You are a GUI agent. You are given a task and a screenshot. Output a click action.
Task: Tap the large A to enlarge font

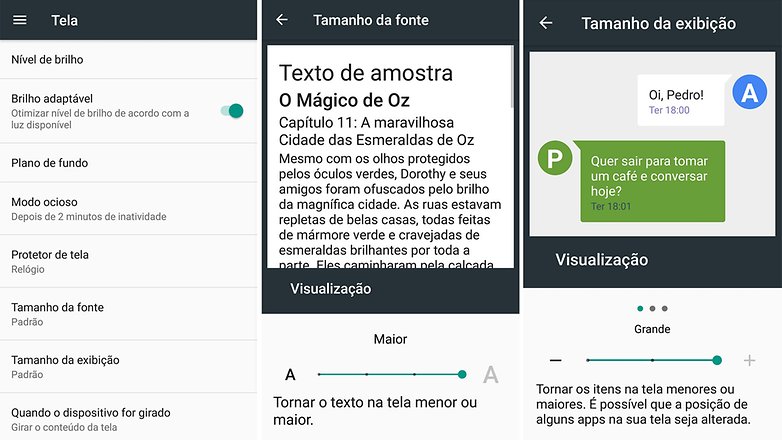(490, 375)
